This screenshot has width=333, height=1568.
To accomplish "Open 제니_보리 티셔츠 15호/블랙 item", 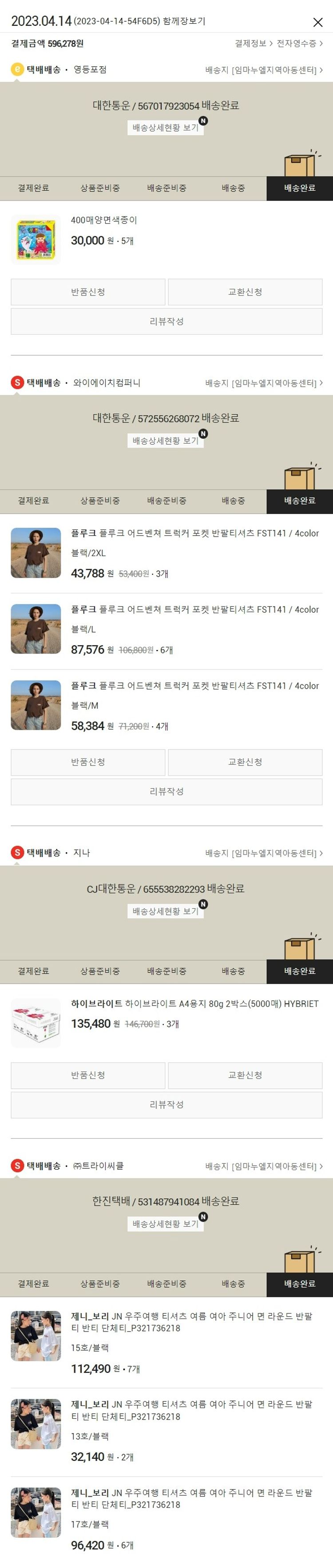I will point(191,1322).
